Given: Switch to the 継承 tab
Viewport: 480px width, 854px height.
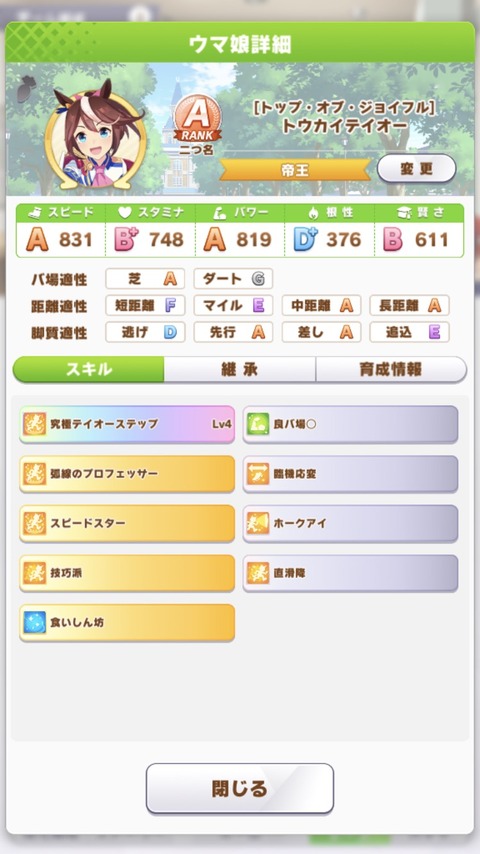Looking at the screenshot, I should (x=240, y=369).
